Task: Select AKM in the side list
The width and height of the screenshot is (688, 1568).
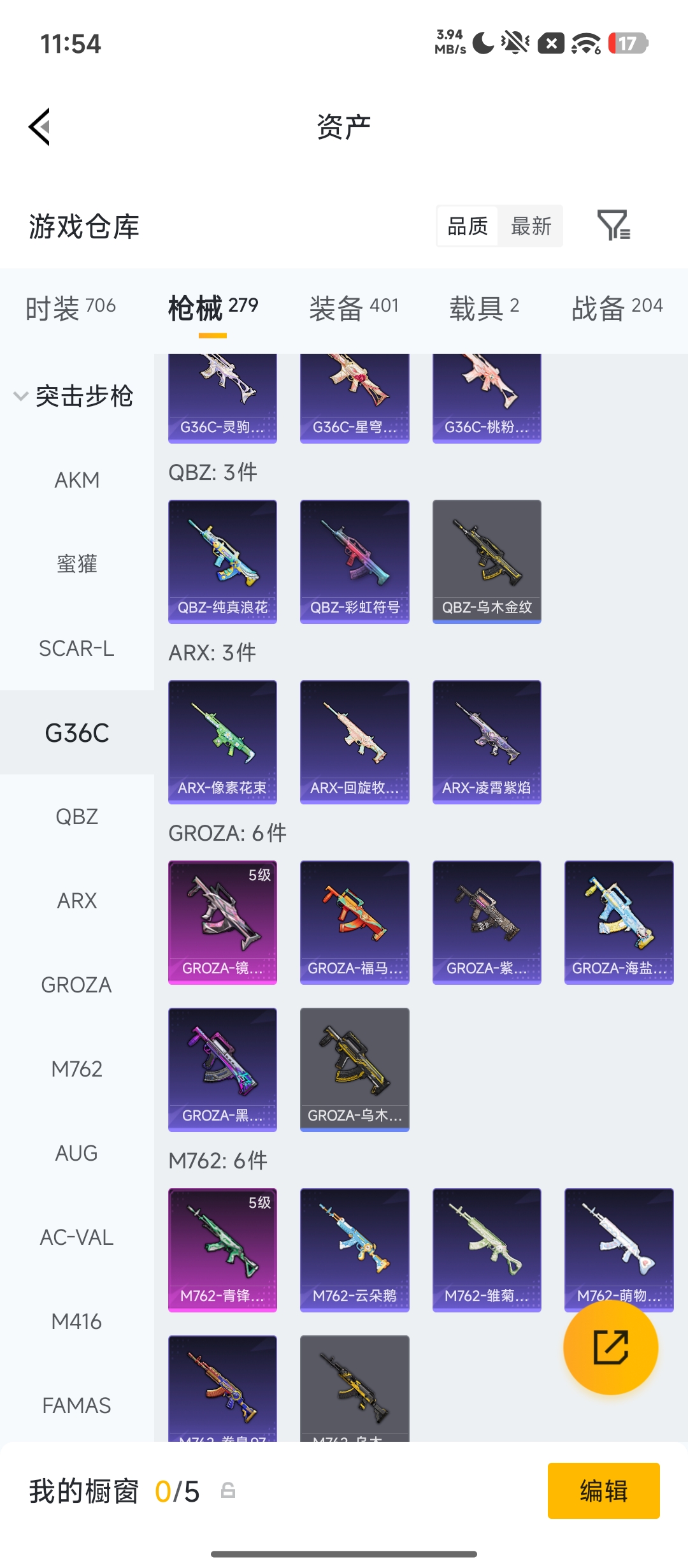Action: [77, 480]
